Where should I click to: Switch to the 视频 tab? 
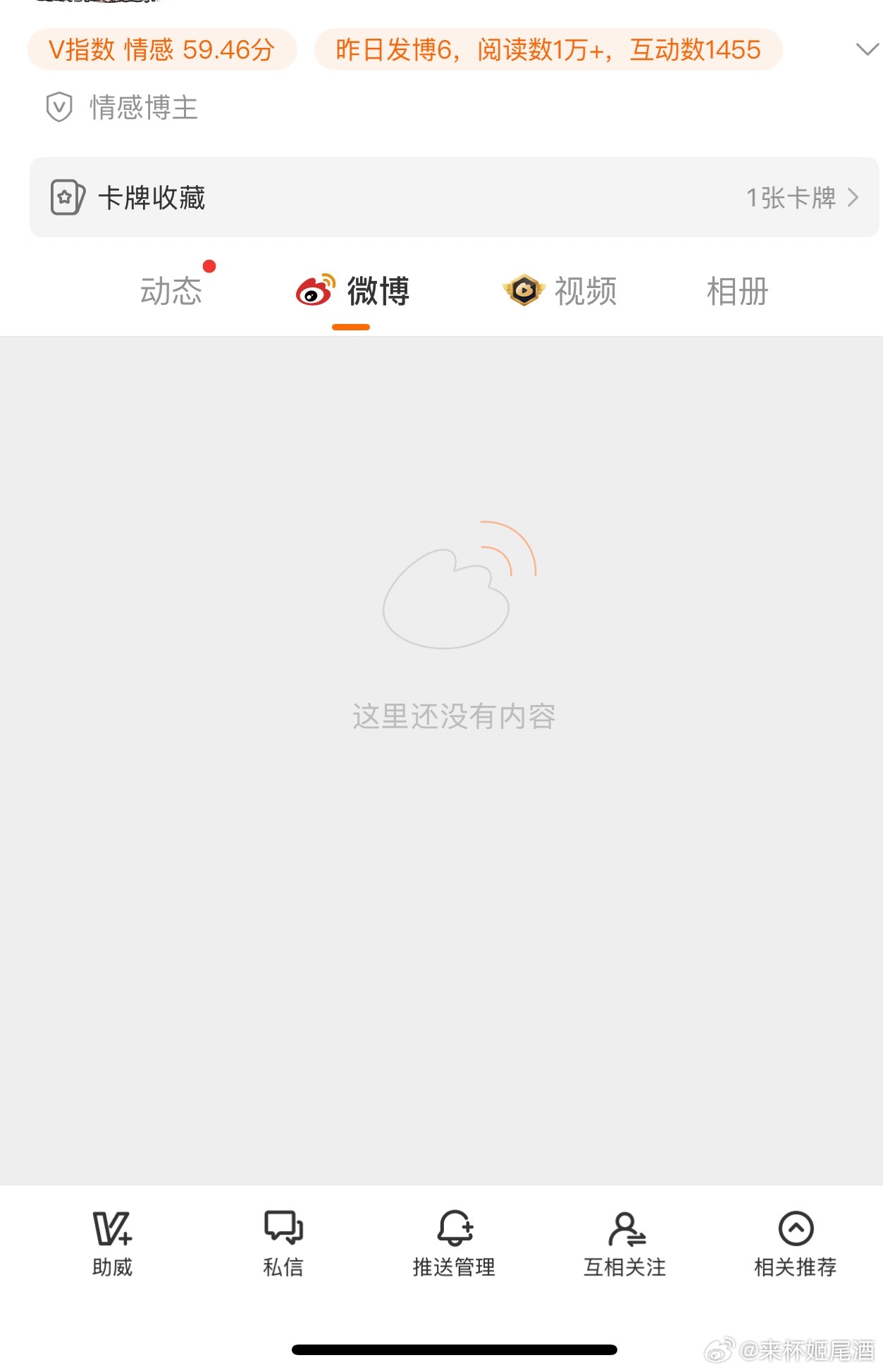pyautogui.click(x=560, y=291)
